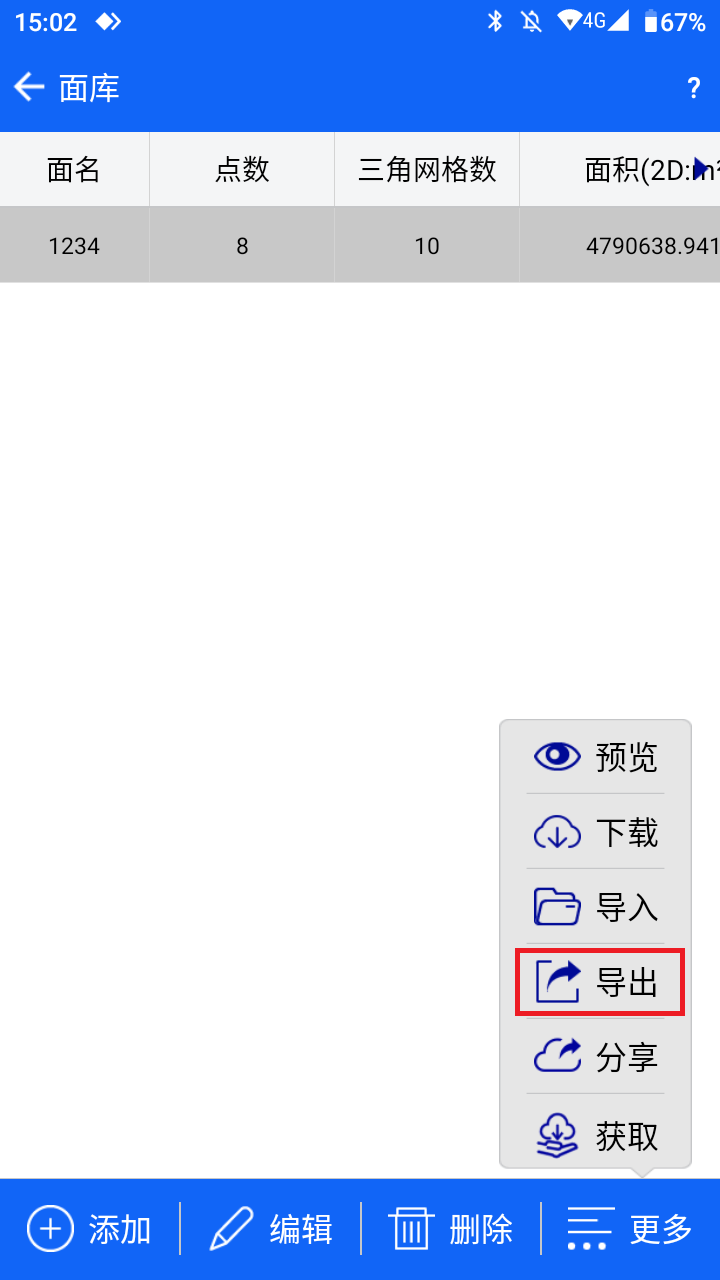Close the 更多 menu in the toolbar
Screen dimensions: 720x1280
coord(631,1229)
